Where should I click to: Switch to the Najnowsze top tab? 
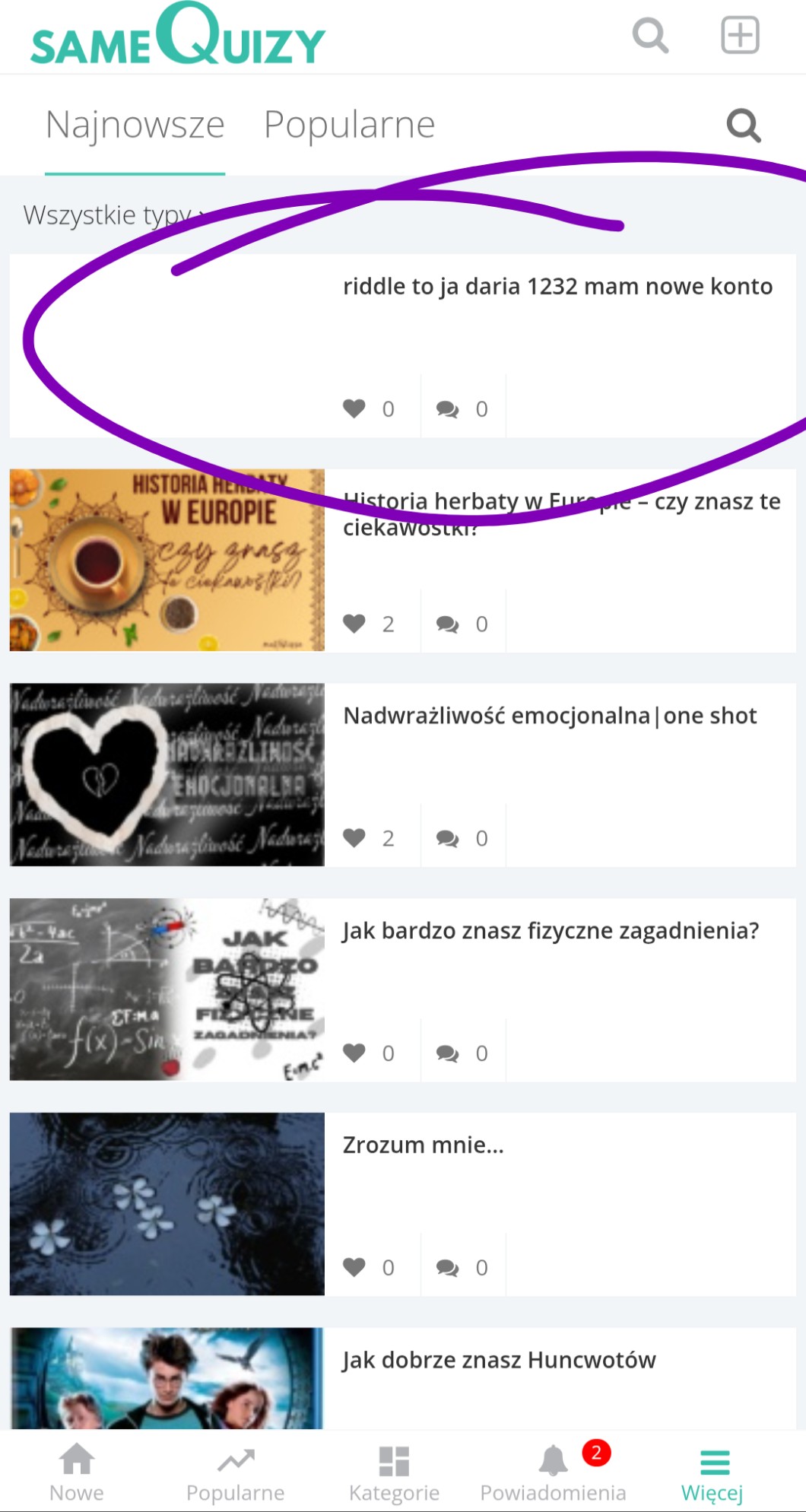tap(135, 125)
